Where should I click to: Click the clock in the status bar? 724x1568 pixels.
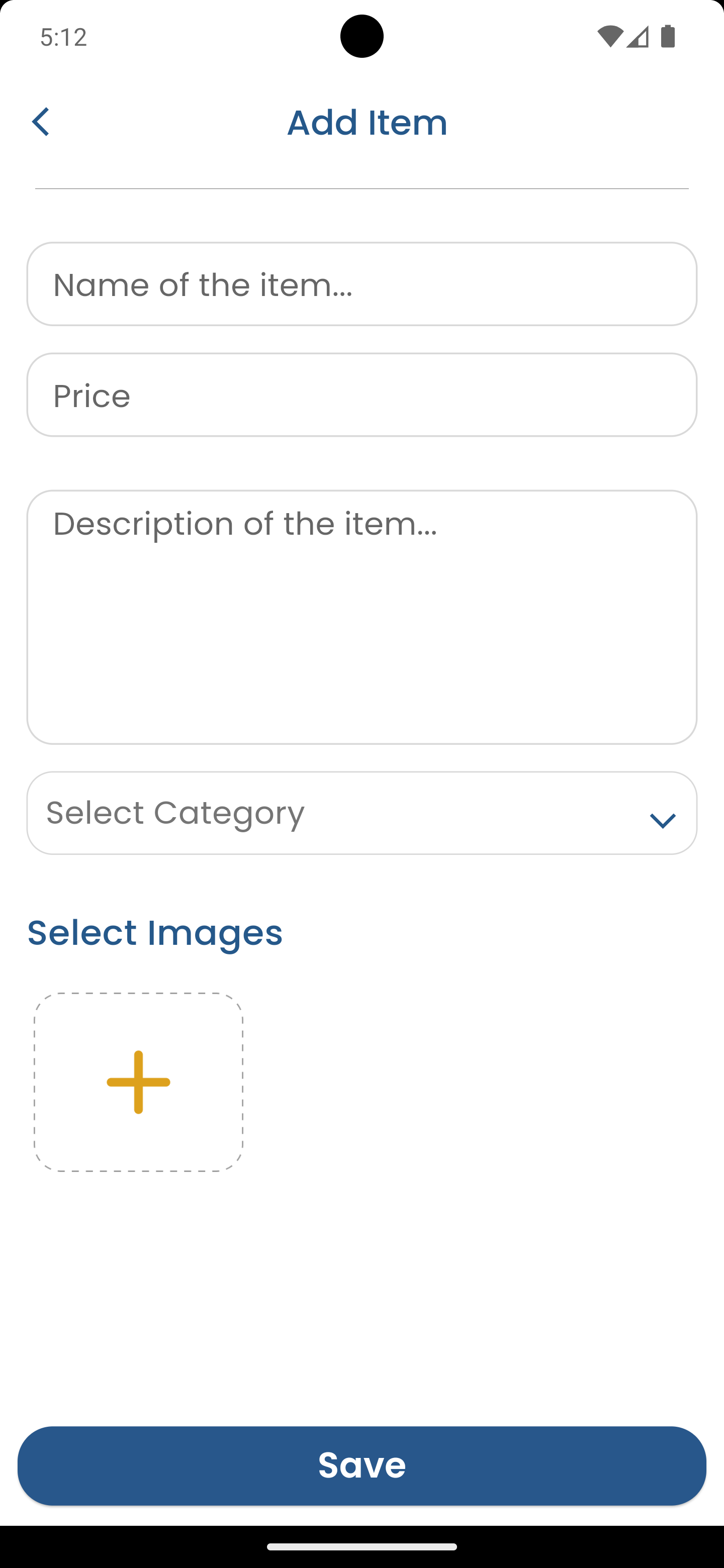[63, 37]
